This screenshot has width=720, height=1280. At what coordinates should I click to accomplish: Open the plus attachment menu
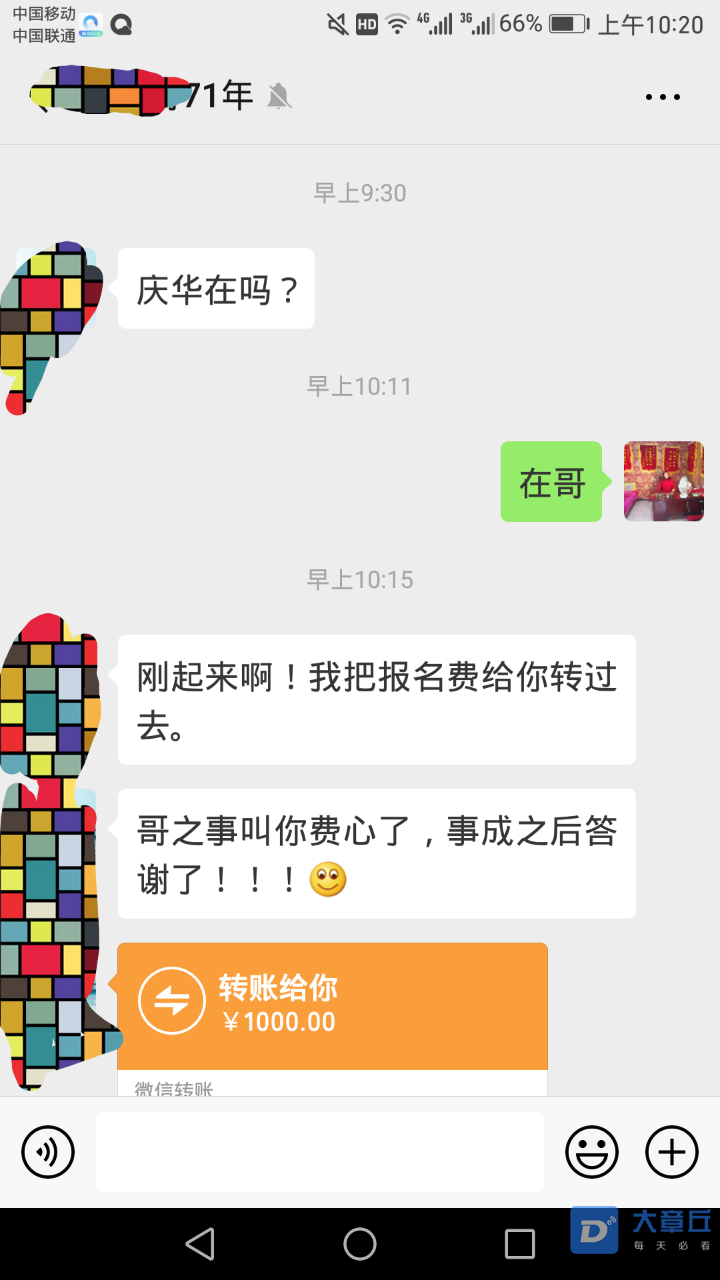tap(671, 1152)
